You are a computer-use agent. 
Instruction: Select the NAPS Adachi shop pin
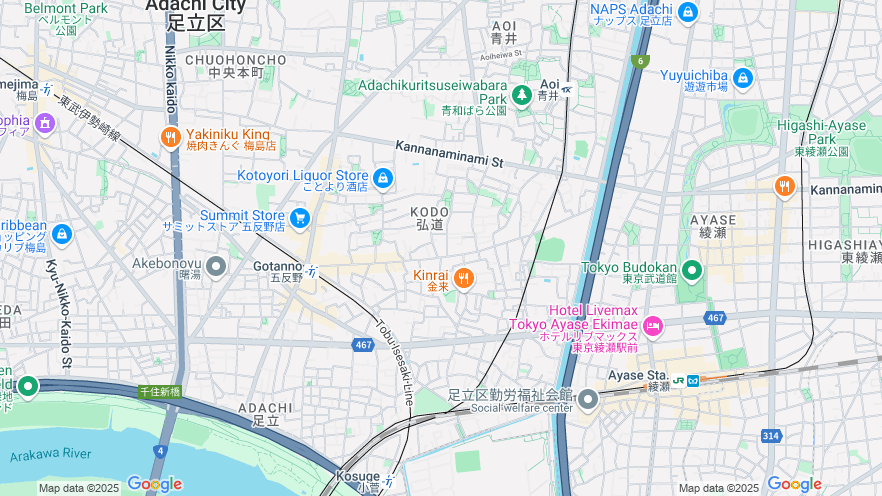point(687,12)
